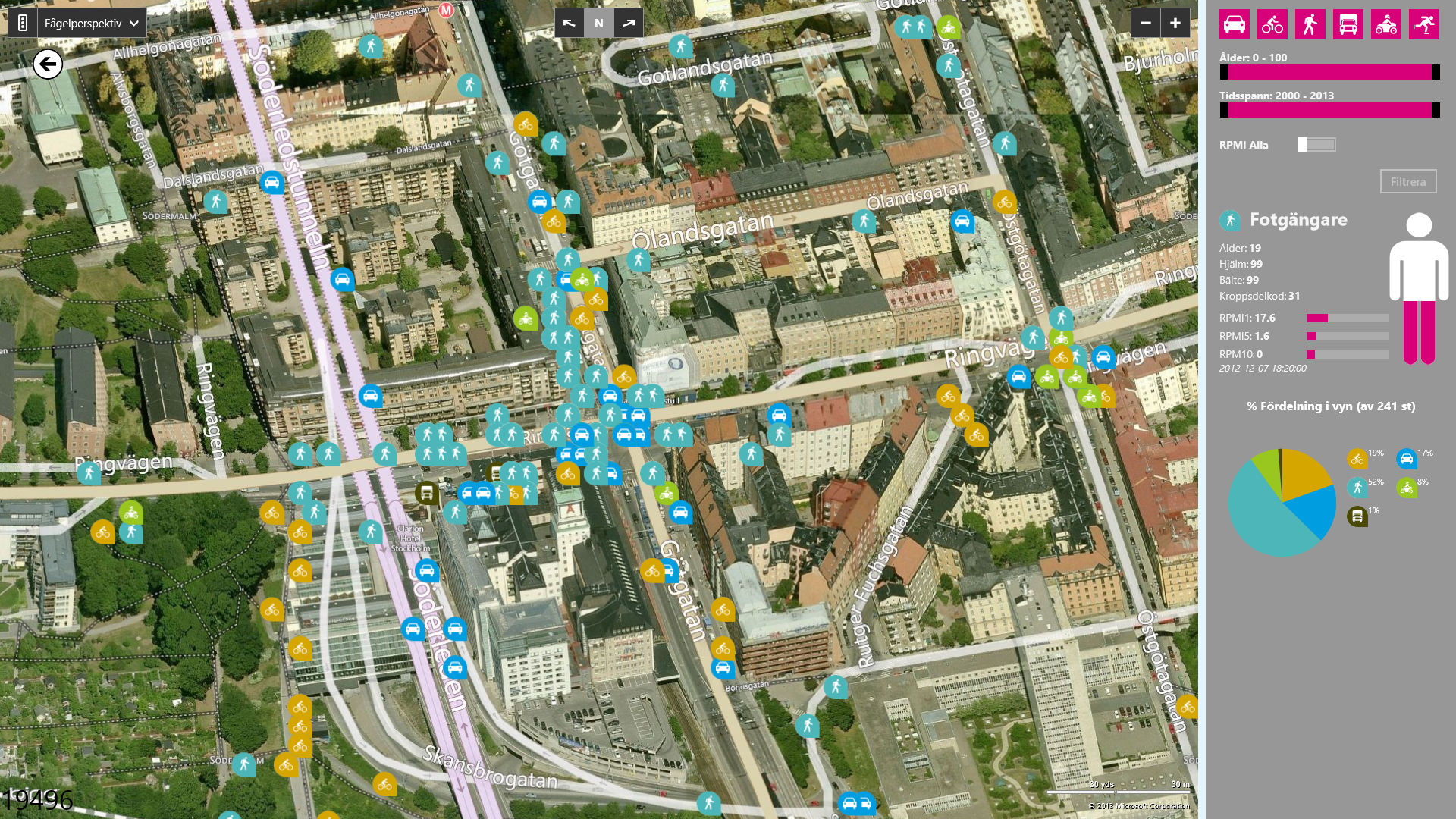
Task: Select the bus marker near Clarion Hotel
Action: 427,493
